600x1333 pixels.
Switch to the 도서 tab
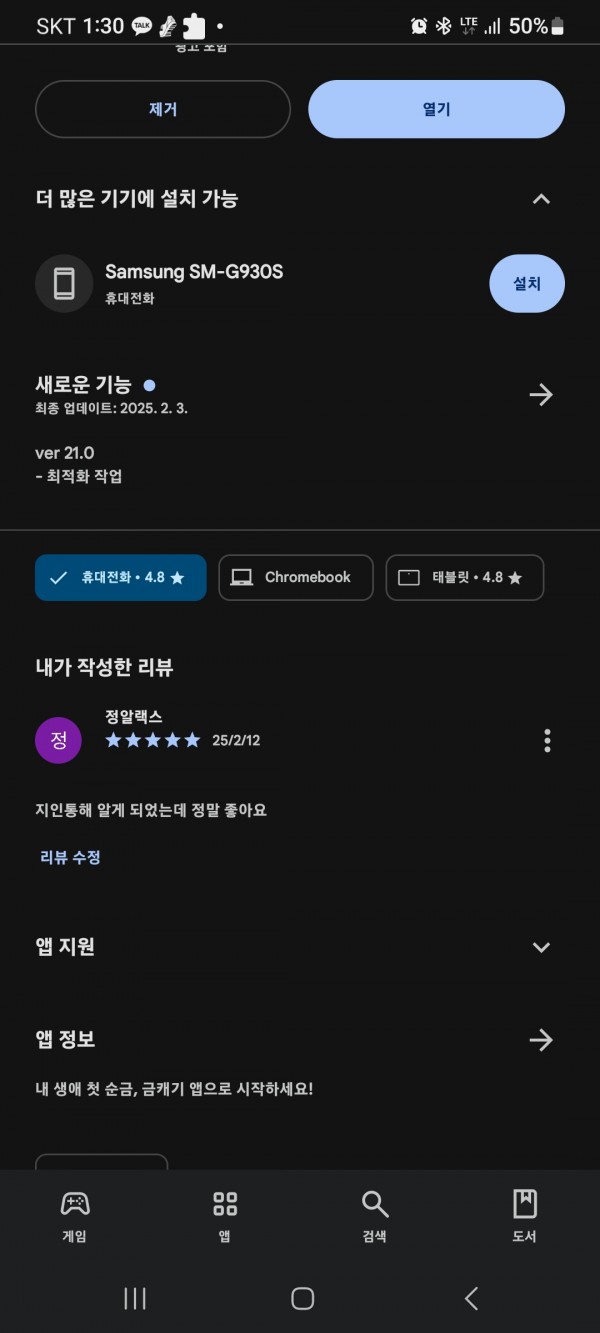(524, 1216)
